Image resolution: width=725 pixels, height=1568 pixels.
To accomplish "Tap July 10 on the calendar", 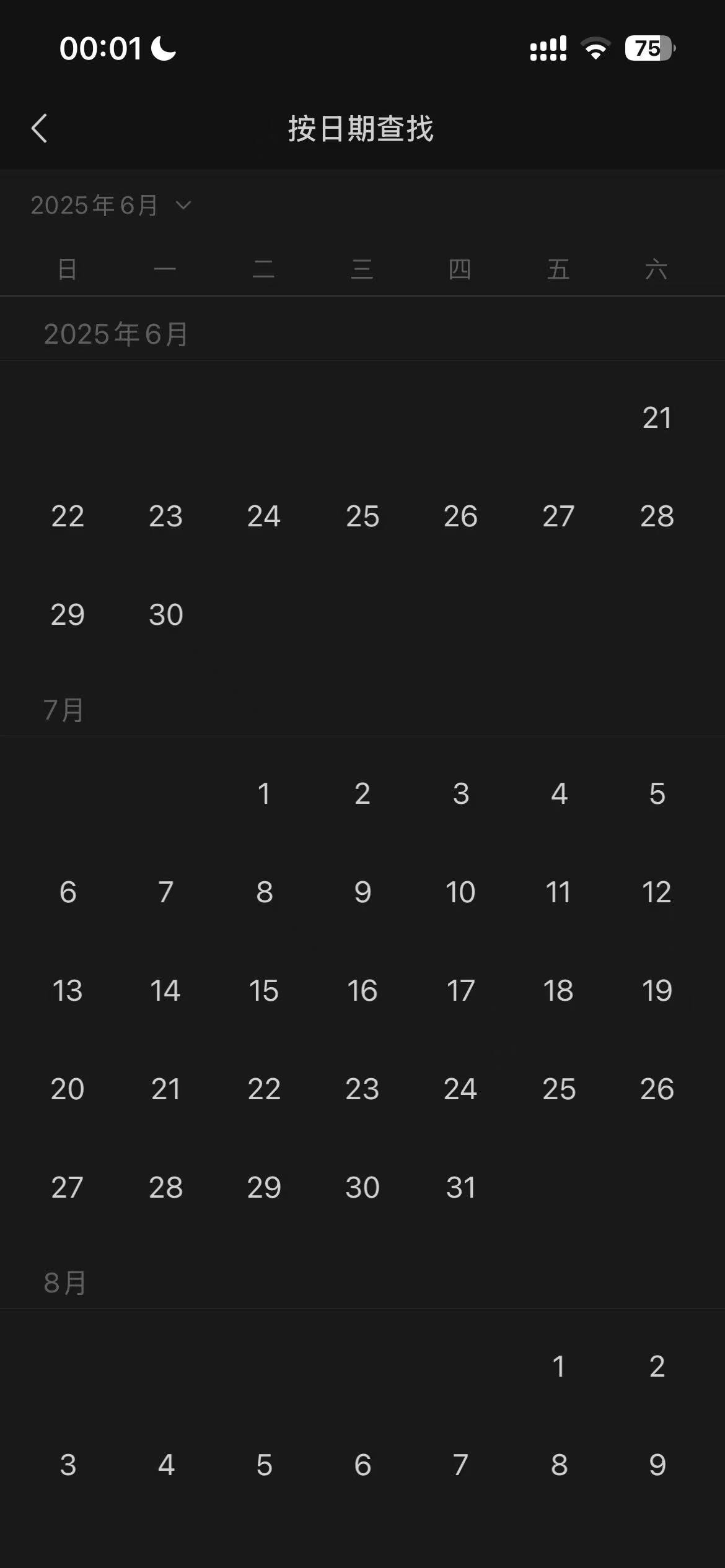I will [460, 892].
